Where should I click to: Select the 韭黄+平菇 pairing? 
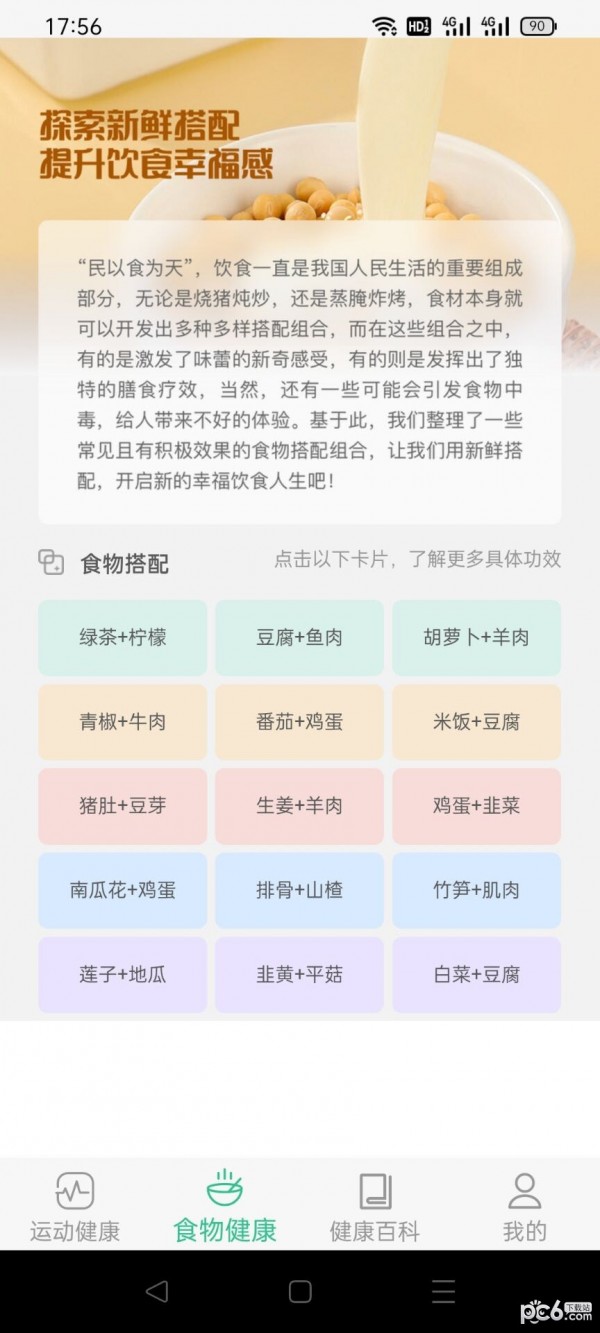coord(299,973)
